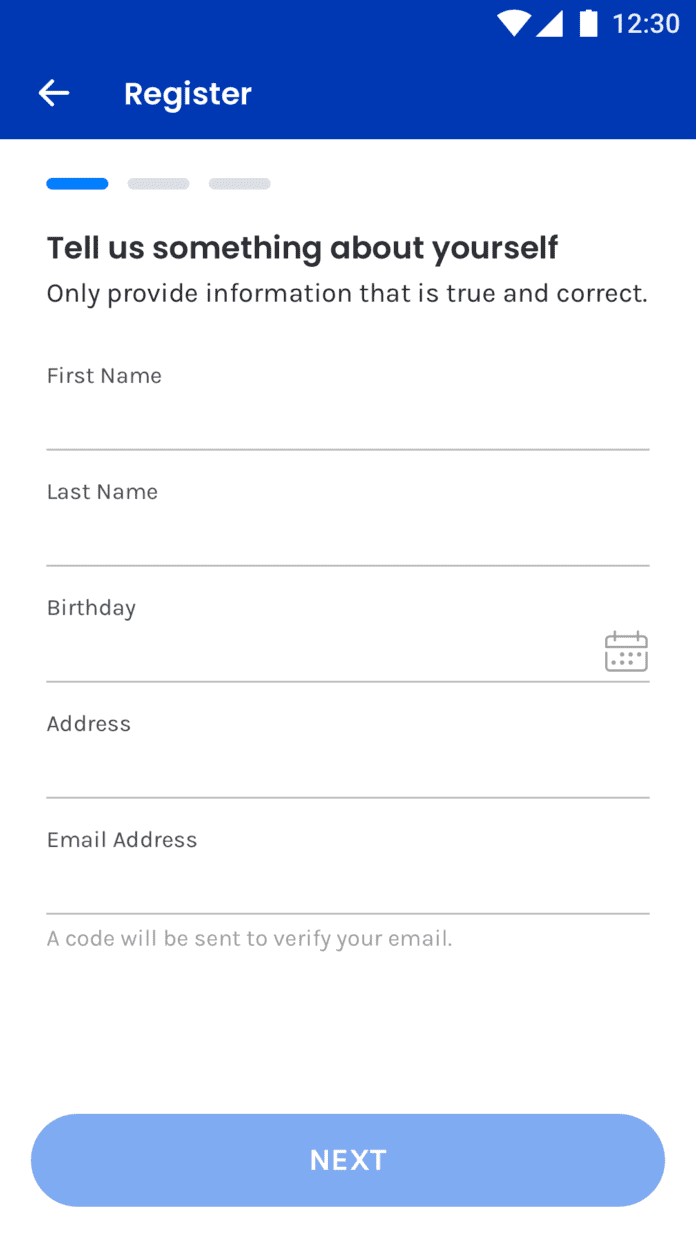696x1237 pixels.
Task: Tap the NEXT button
Action: tap(348, 1160)
